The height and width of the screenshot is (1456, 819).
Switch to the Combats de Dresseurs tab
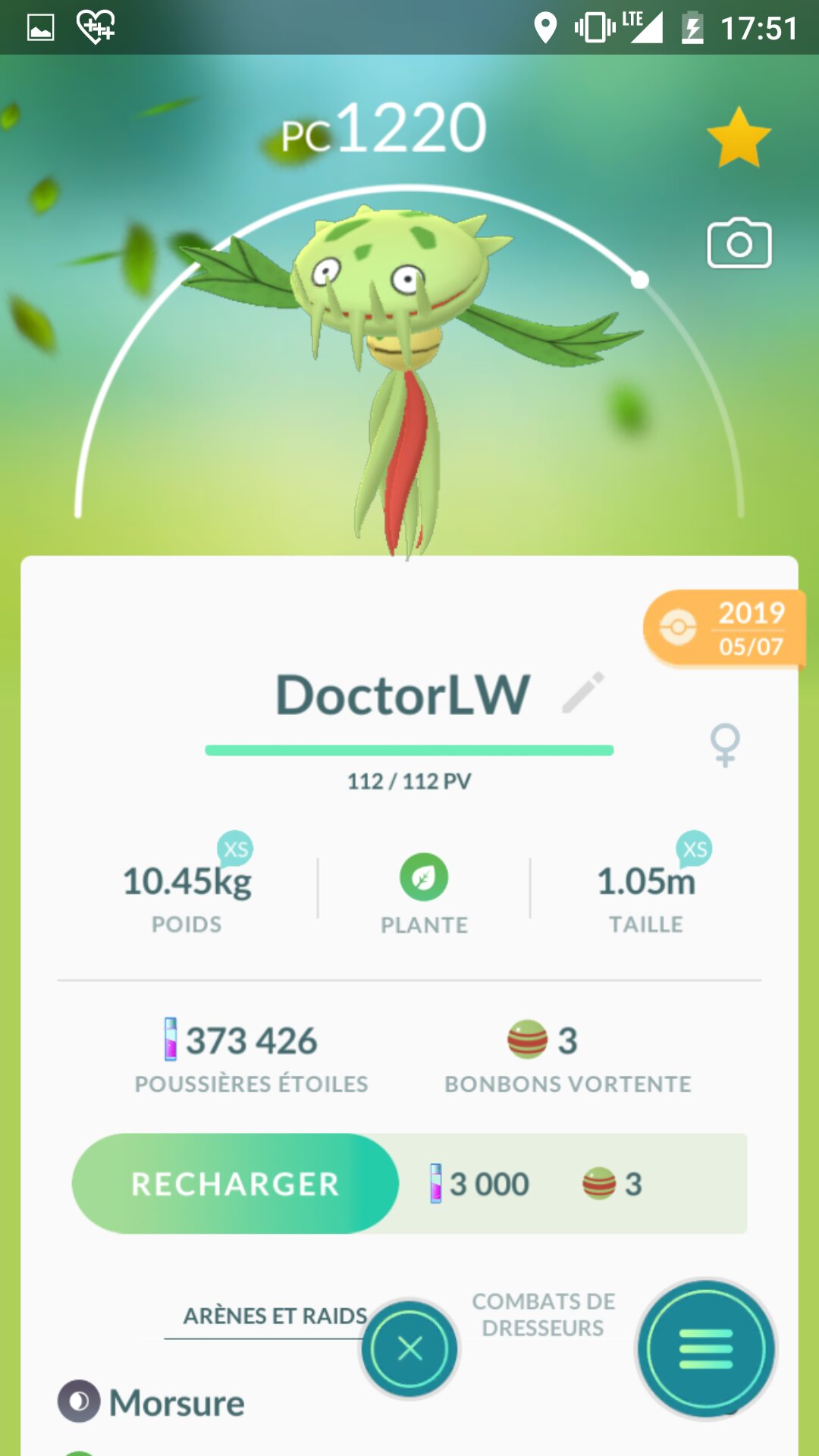tap(544, 1314)
